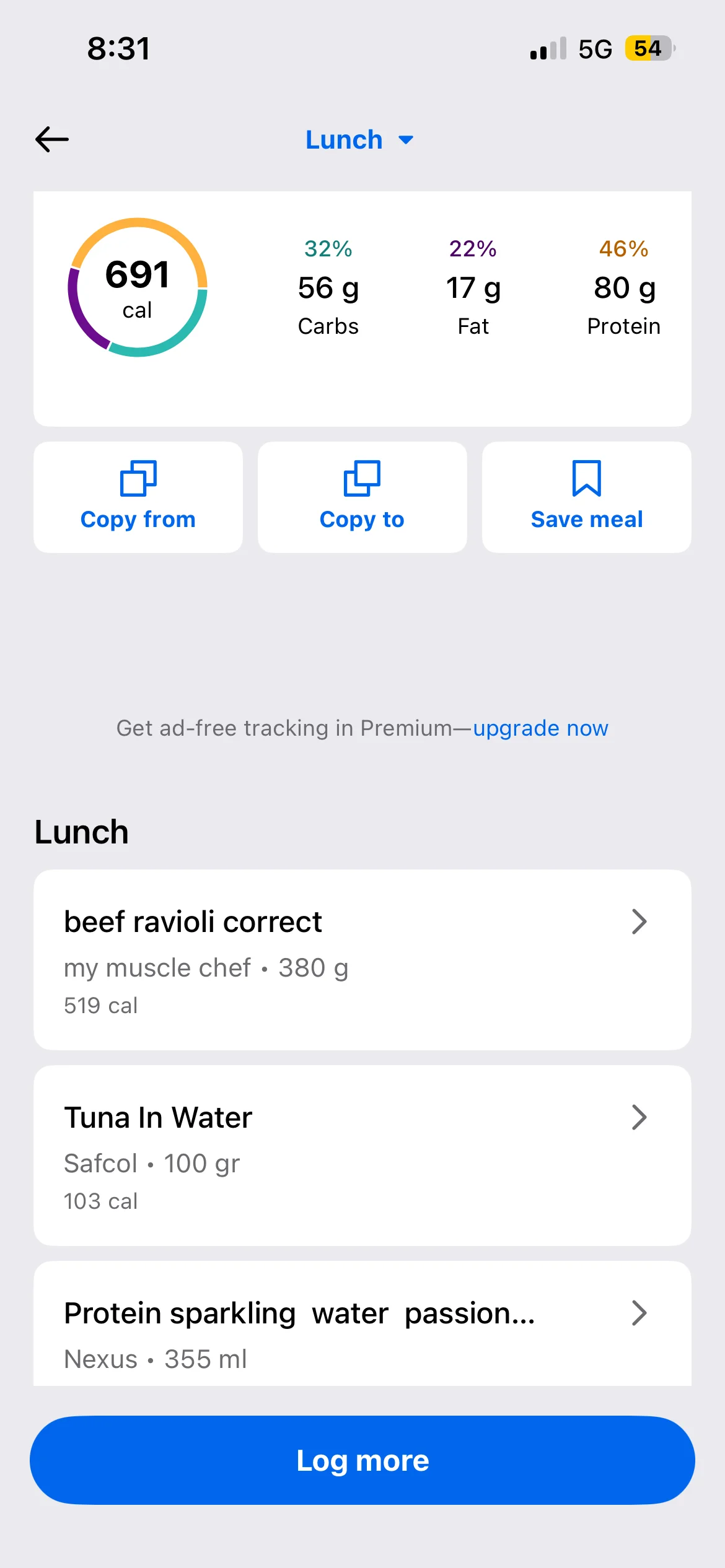Image resolution: width=725 pixels, height=1568 pixels.
Task: Open the beef ravioli correct entry
Action: click(362, 959)
